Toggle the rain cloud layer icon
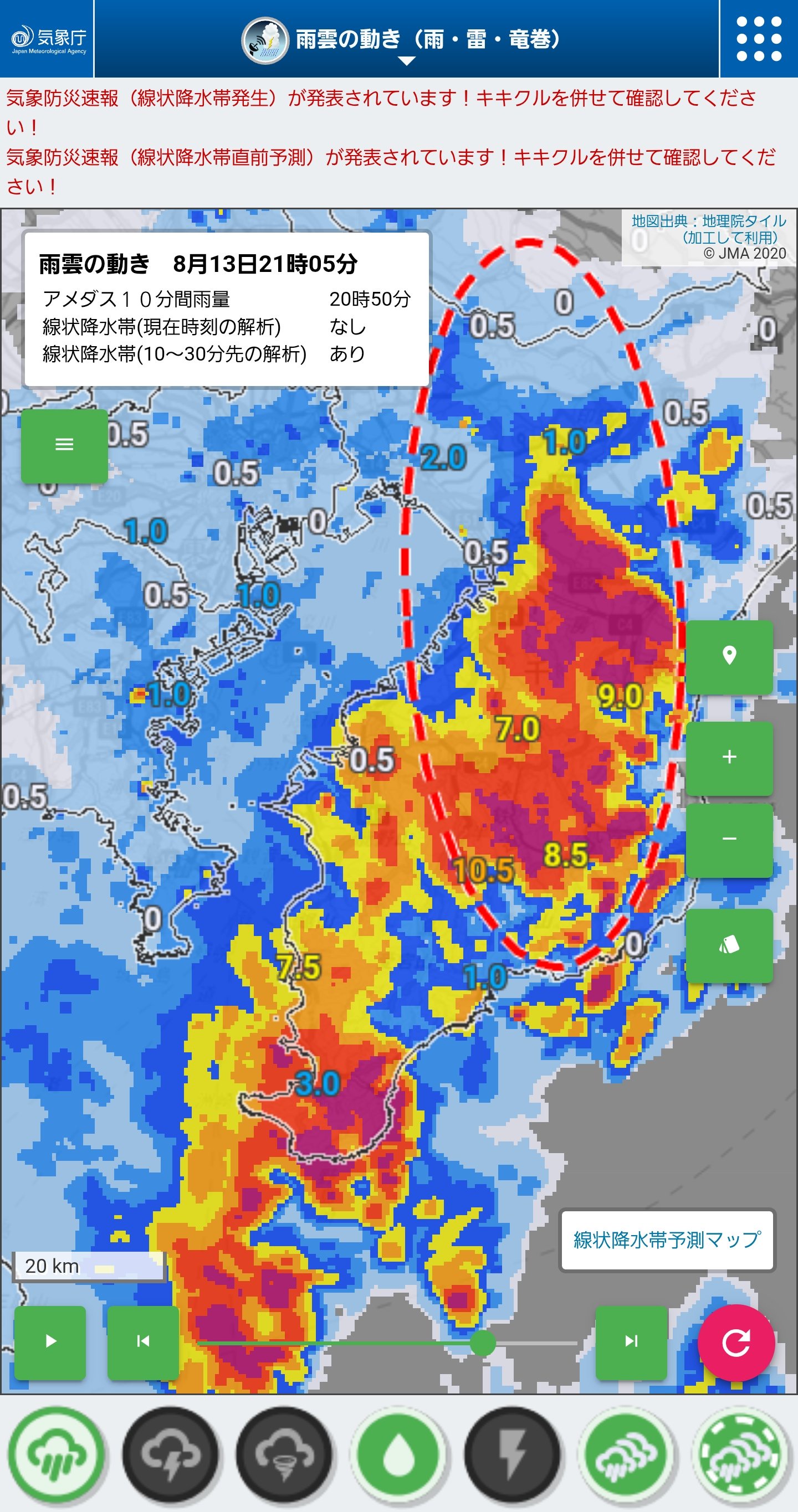 pyautogui.click(x=57, y=1454)
